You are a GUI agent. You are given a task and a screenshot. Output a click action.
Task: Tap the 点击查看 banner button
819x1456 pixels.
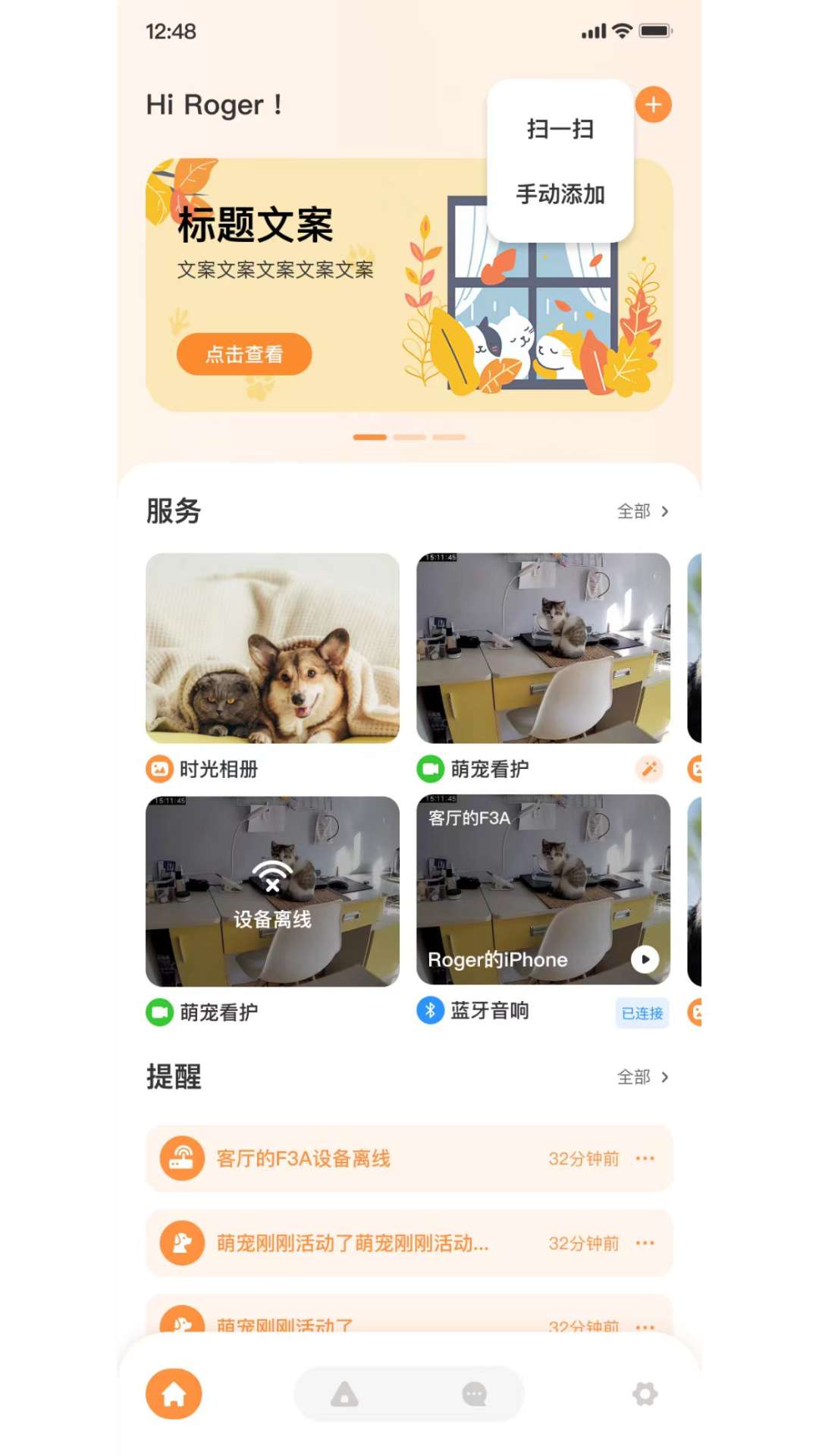click(244, 354)
